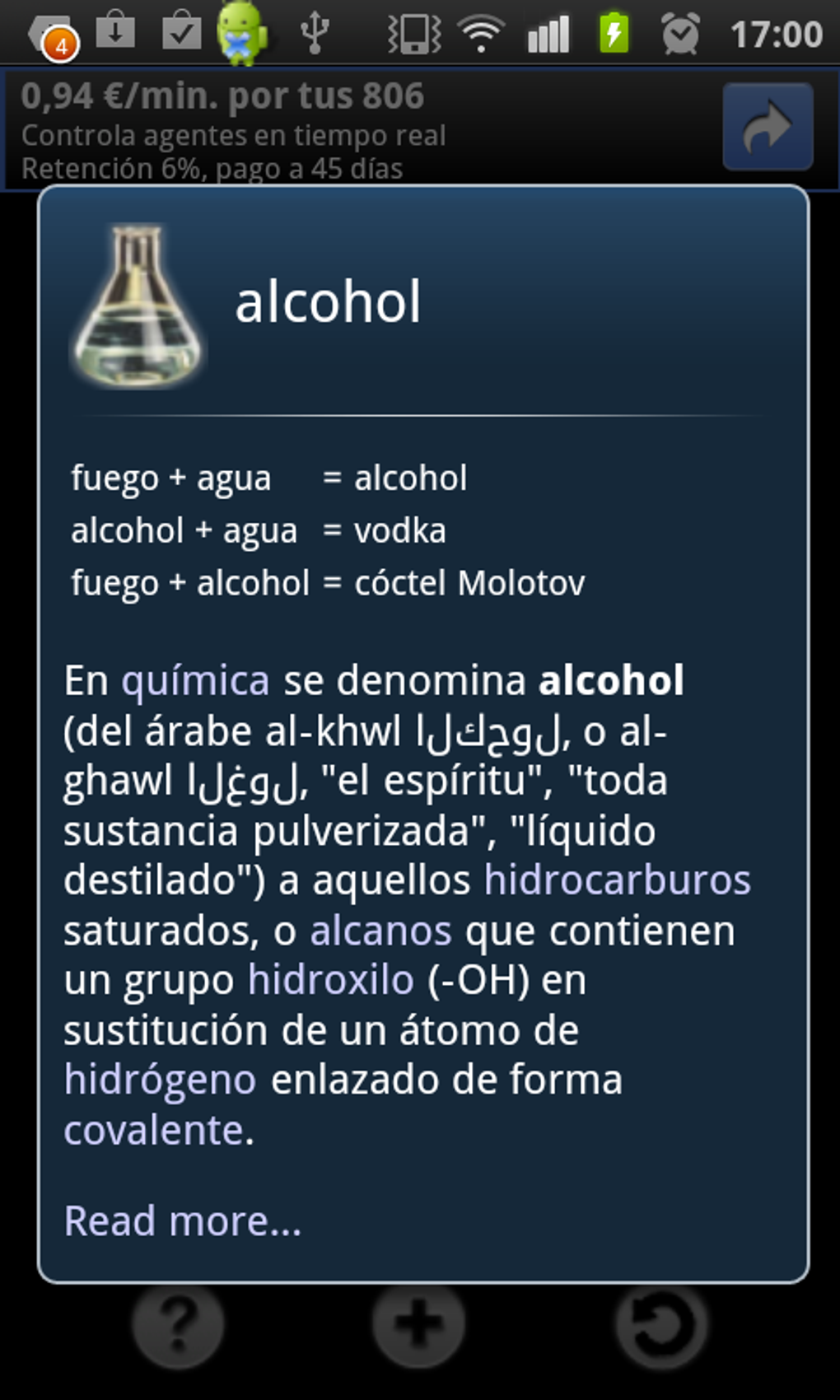Tap the circular reset arrow button
Screen dimensions: 840x1400
click(661, 1326)
